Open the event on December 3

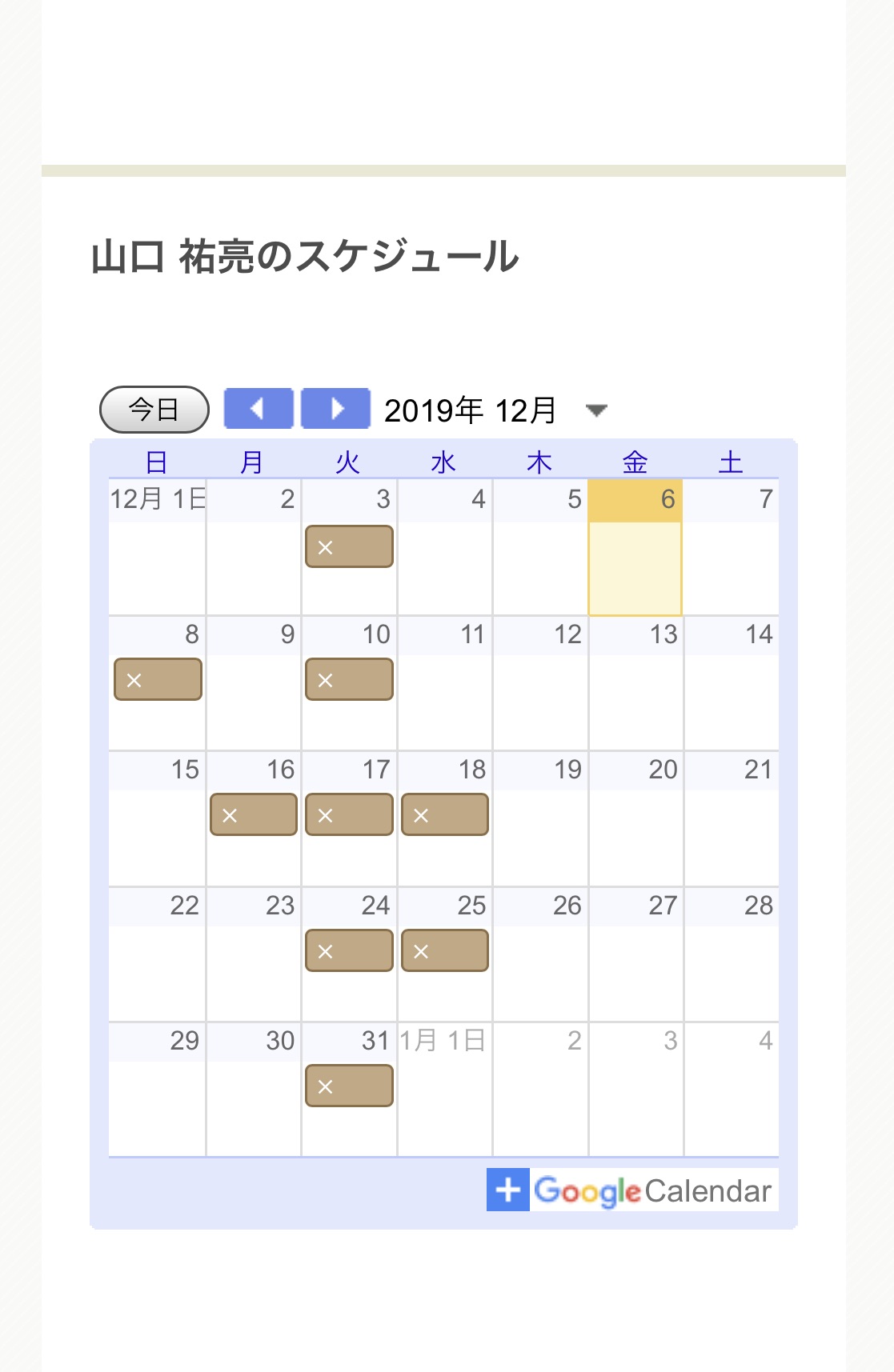click(x=349, y=547)
